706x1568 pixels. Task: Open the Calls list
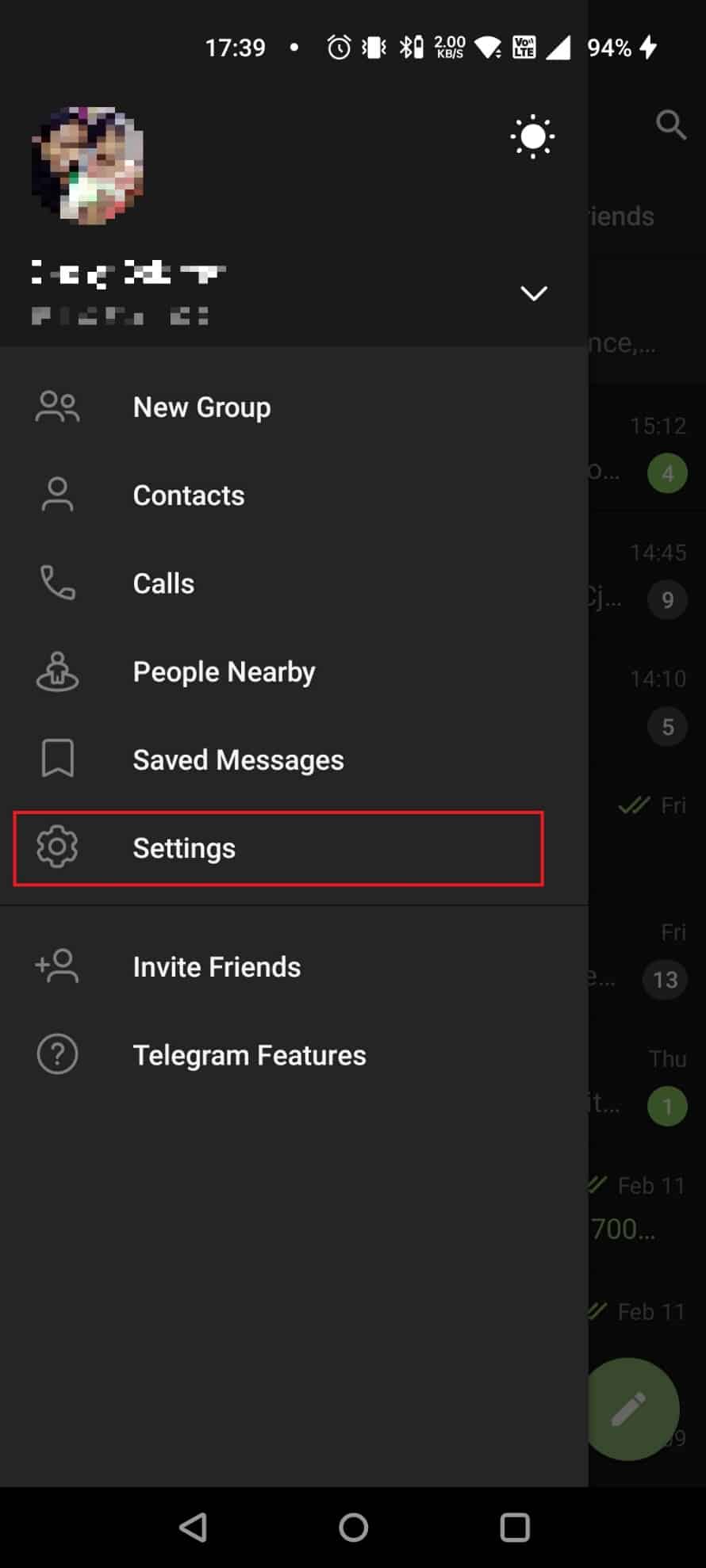tap(163, 583)
